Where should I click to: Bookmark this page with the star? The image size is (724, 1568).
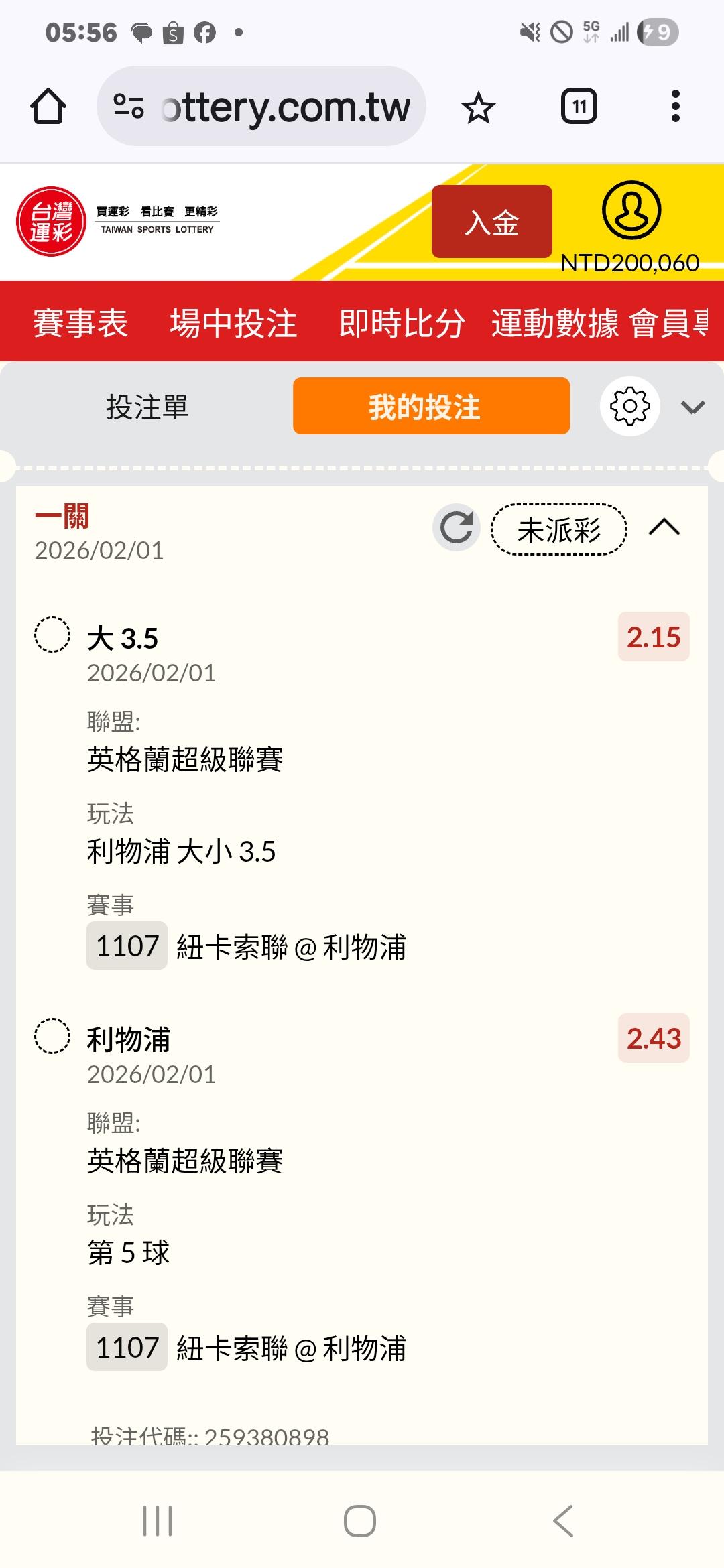pyautogui.click(x=479, y=108)
